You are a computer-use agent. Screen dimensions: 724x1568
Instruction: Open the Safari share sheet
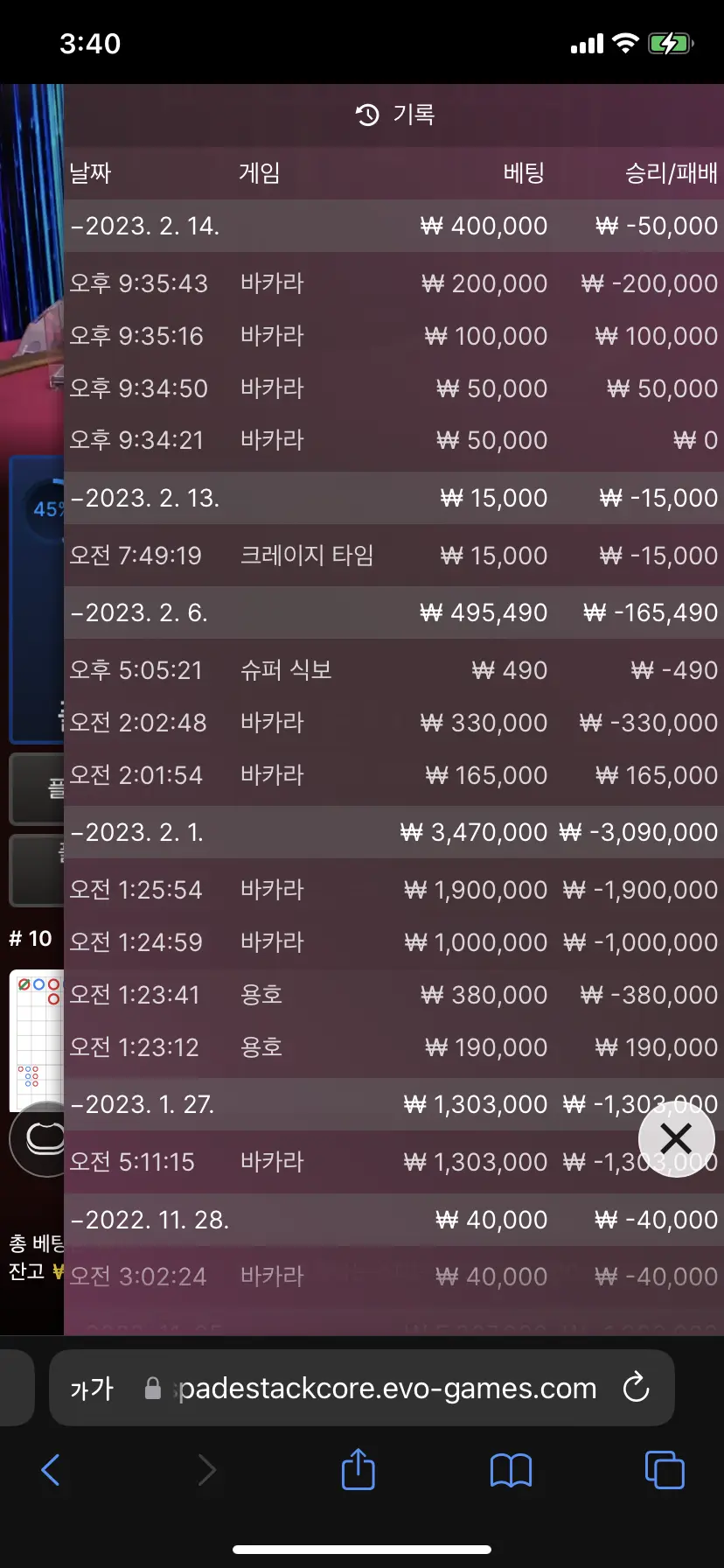pyautogui.click(x=358, y=1469)
